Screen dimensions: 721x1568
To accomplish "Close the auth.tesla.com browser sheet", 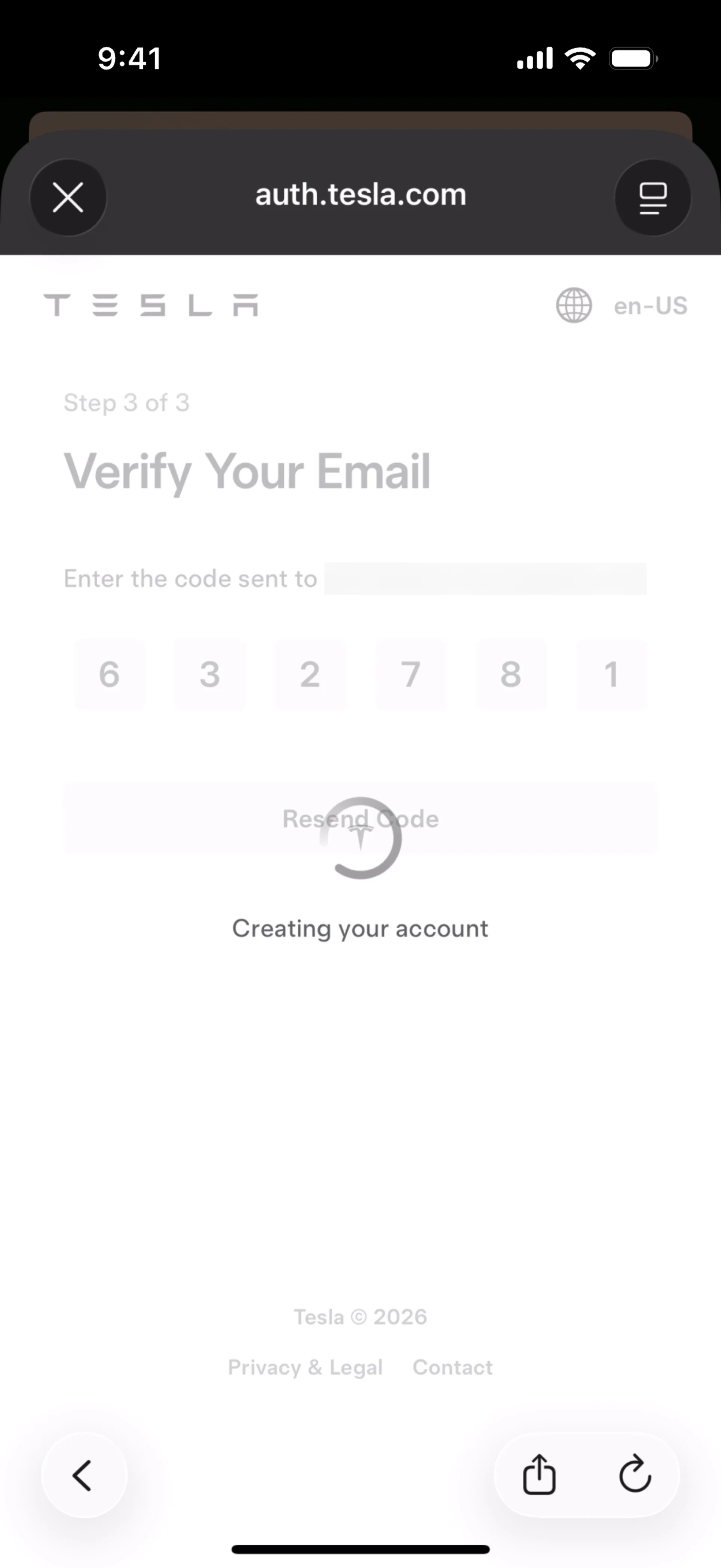I will click(68, 198).
